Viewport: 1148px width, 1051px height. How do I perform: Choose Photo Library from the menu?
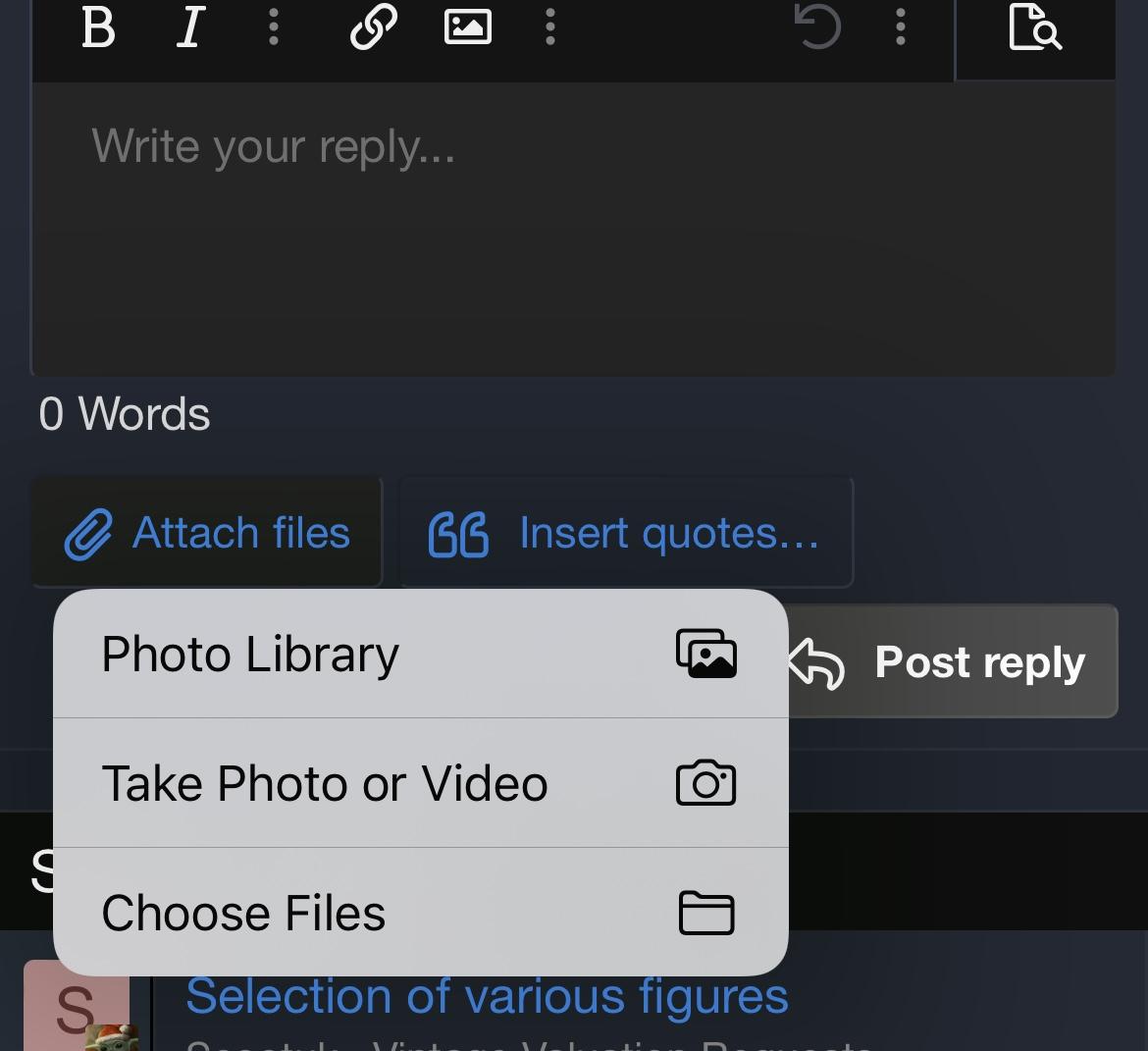click(x=420, y=654)
